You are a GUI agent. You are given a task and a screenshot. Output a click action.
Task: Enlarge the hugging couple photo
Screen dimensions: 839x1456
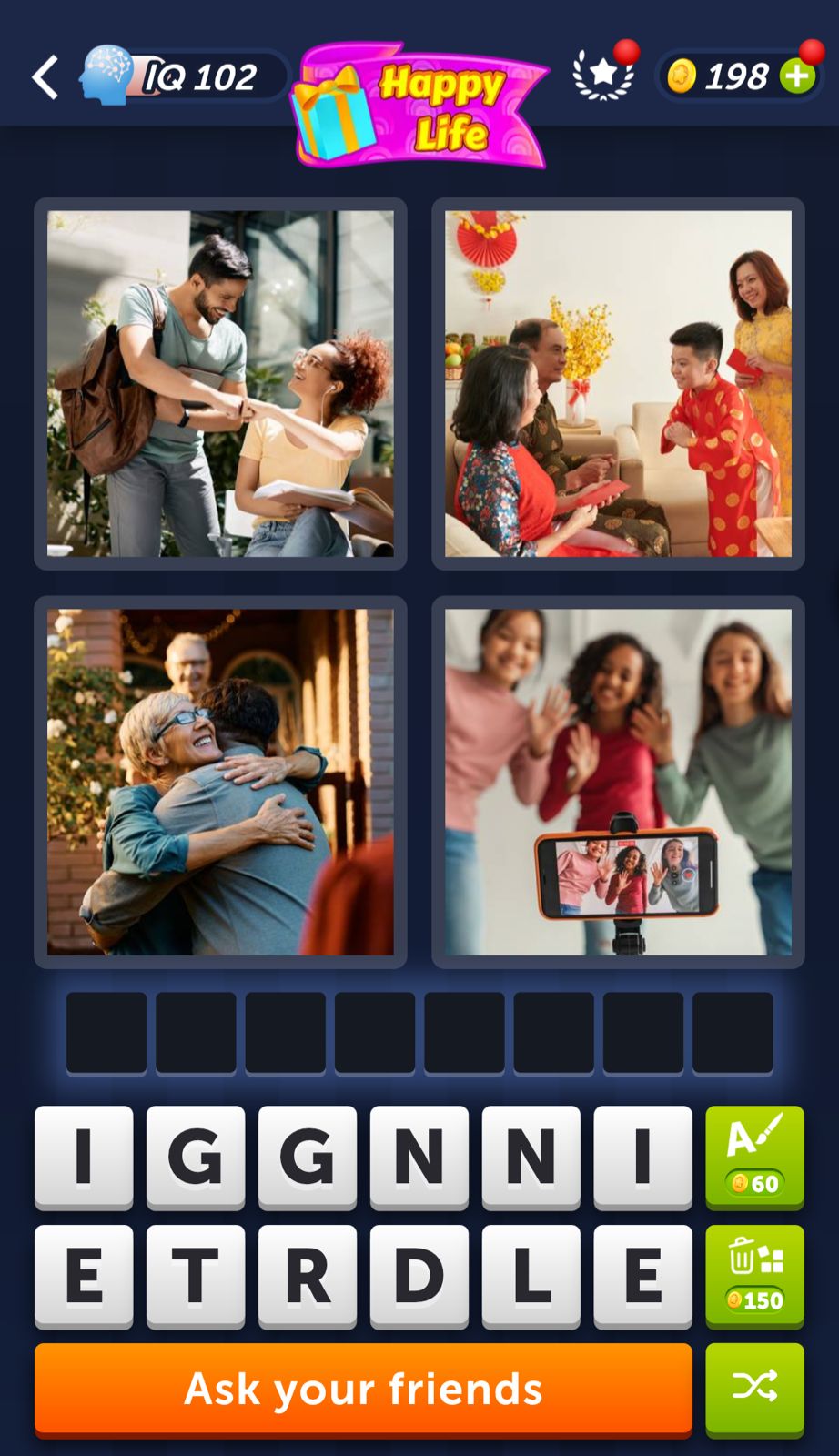click(220, 782)
